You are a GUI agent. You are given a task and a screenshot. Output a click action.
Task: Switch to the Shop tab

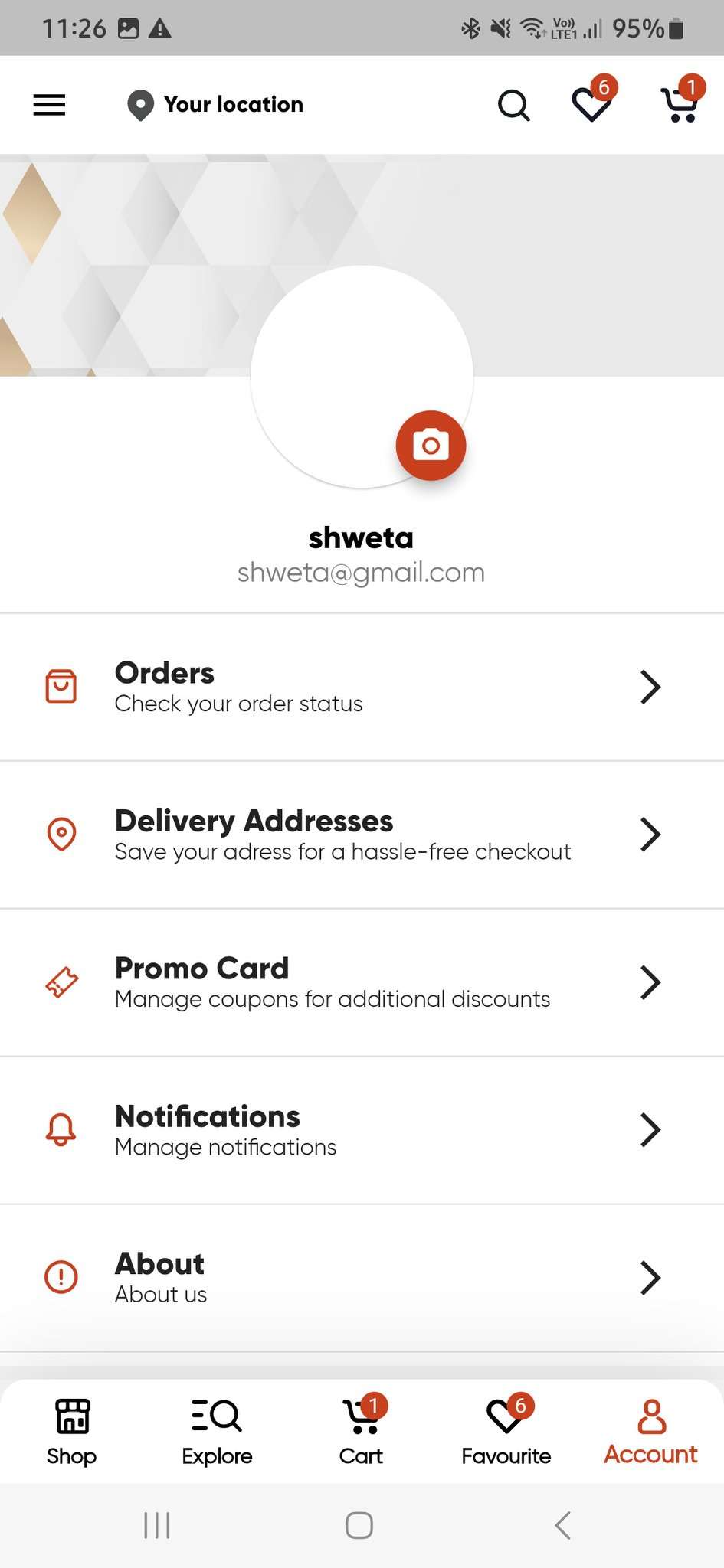[72, 1432]
